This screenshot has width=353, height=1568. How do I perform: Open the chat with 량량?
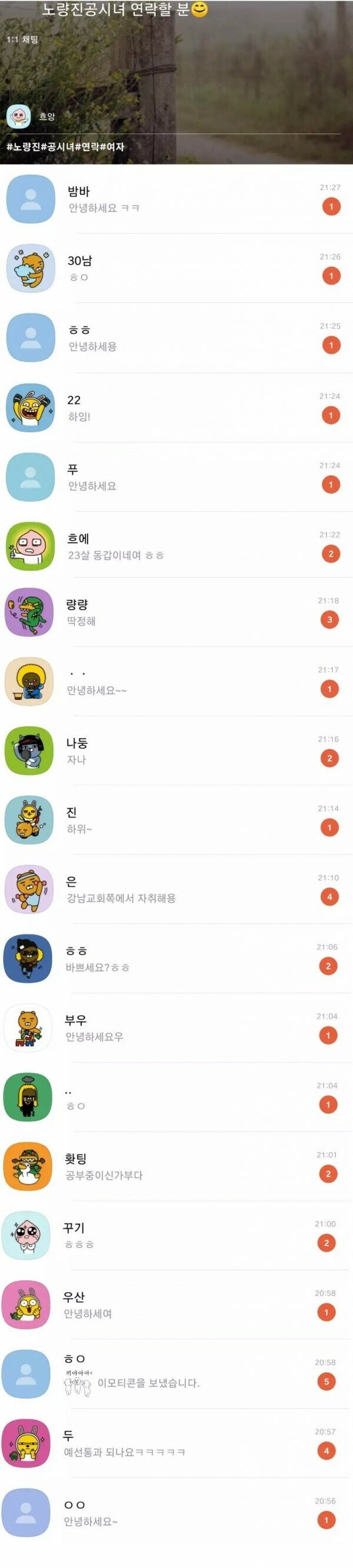click(x=176, y=612)
